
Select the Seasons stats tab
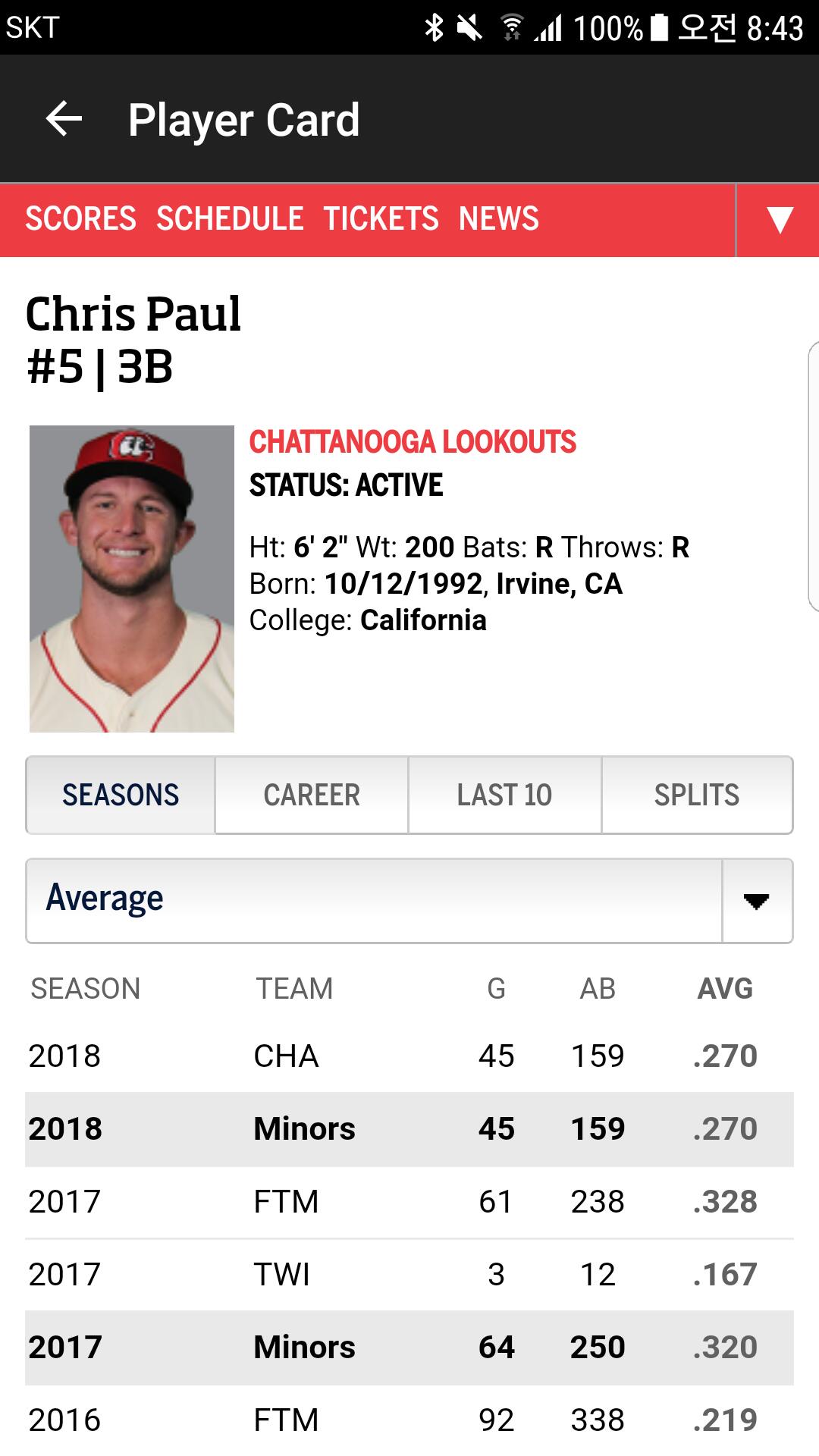point(121,795)
